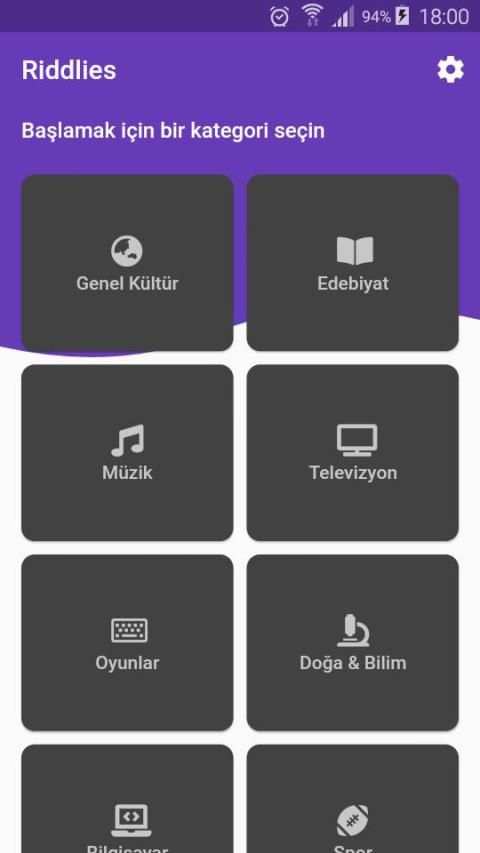Tap the Televizyon category tile
The image size is (480, 853).
pos(353,453)
